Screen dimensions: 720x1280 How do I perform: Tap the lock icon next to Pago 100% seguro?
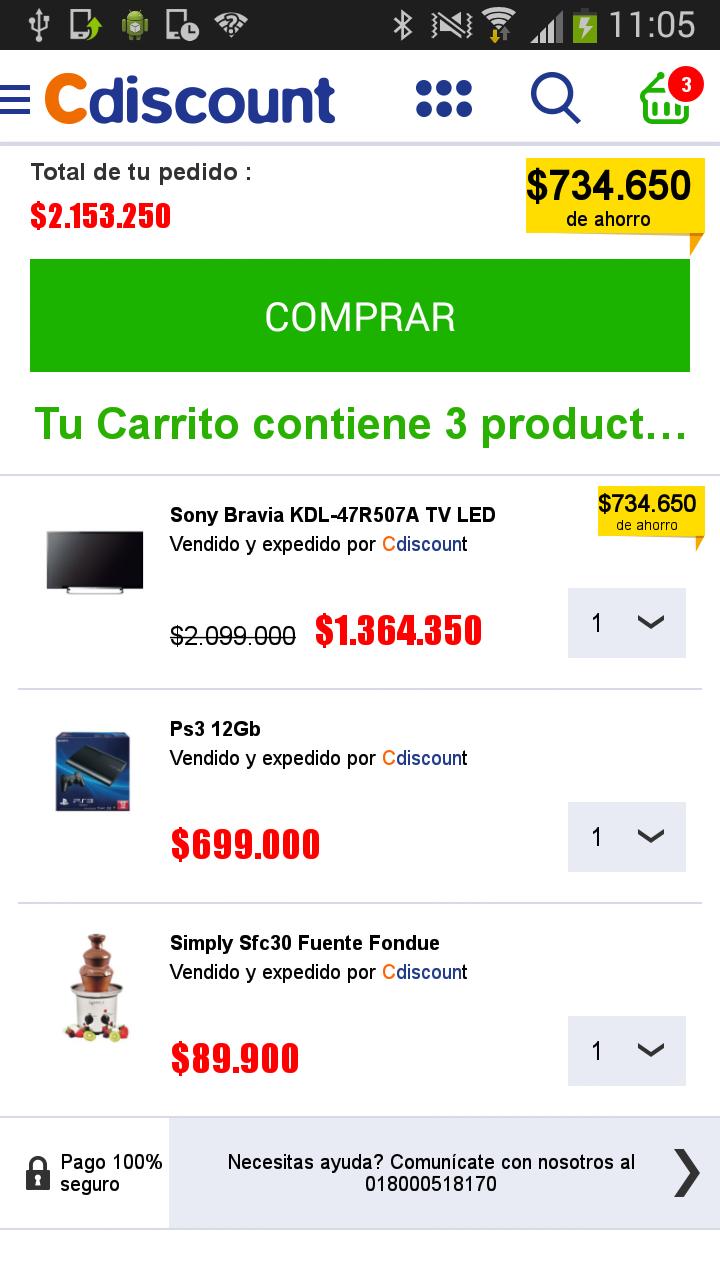40,1170
